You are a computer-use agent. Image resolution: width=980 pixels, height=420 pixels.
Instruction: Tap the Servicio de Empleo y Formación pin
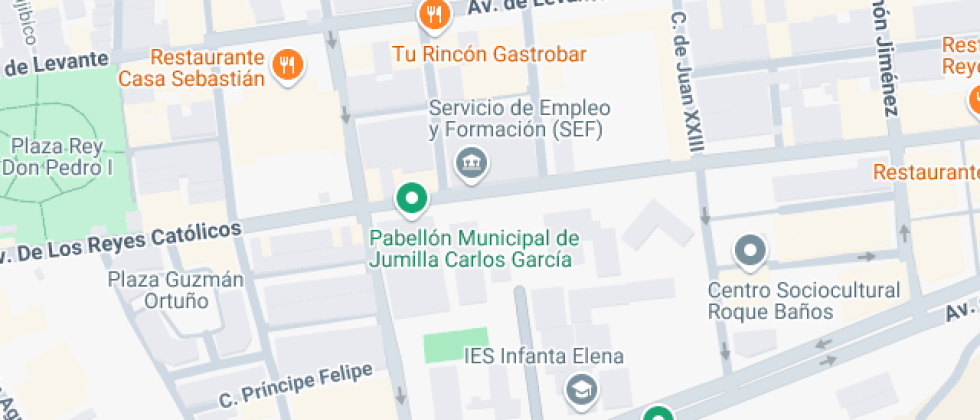point(467,162)
